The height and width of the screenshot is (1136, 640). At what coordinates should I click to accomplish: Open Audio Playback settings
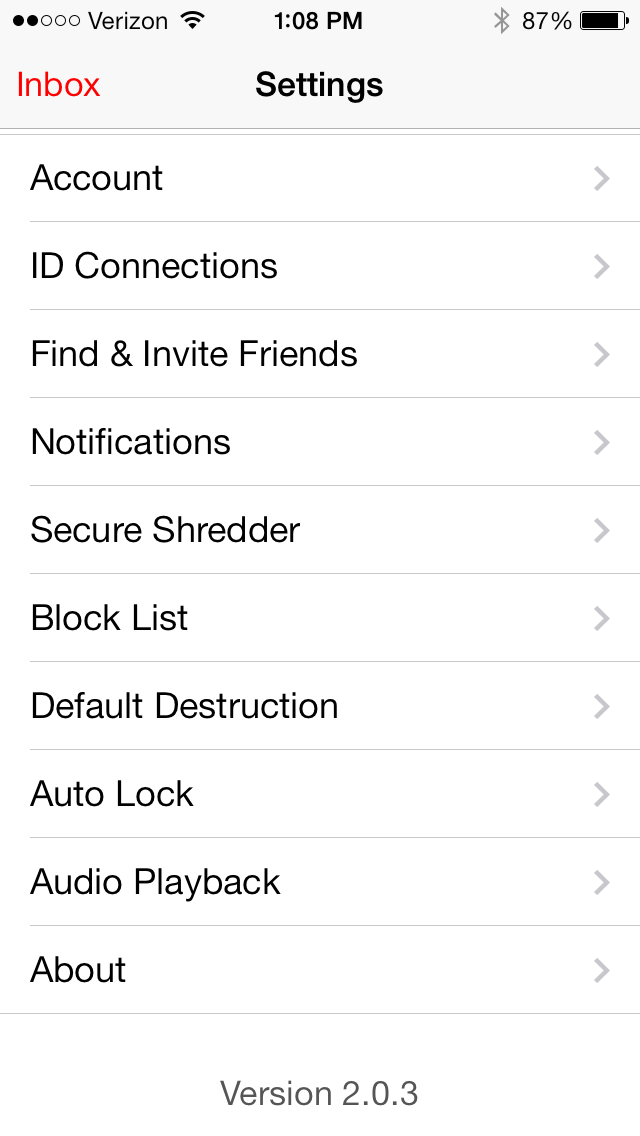[320, 882]
